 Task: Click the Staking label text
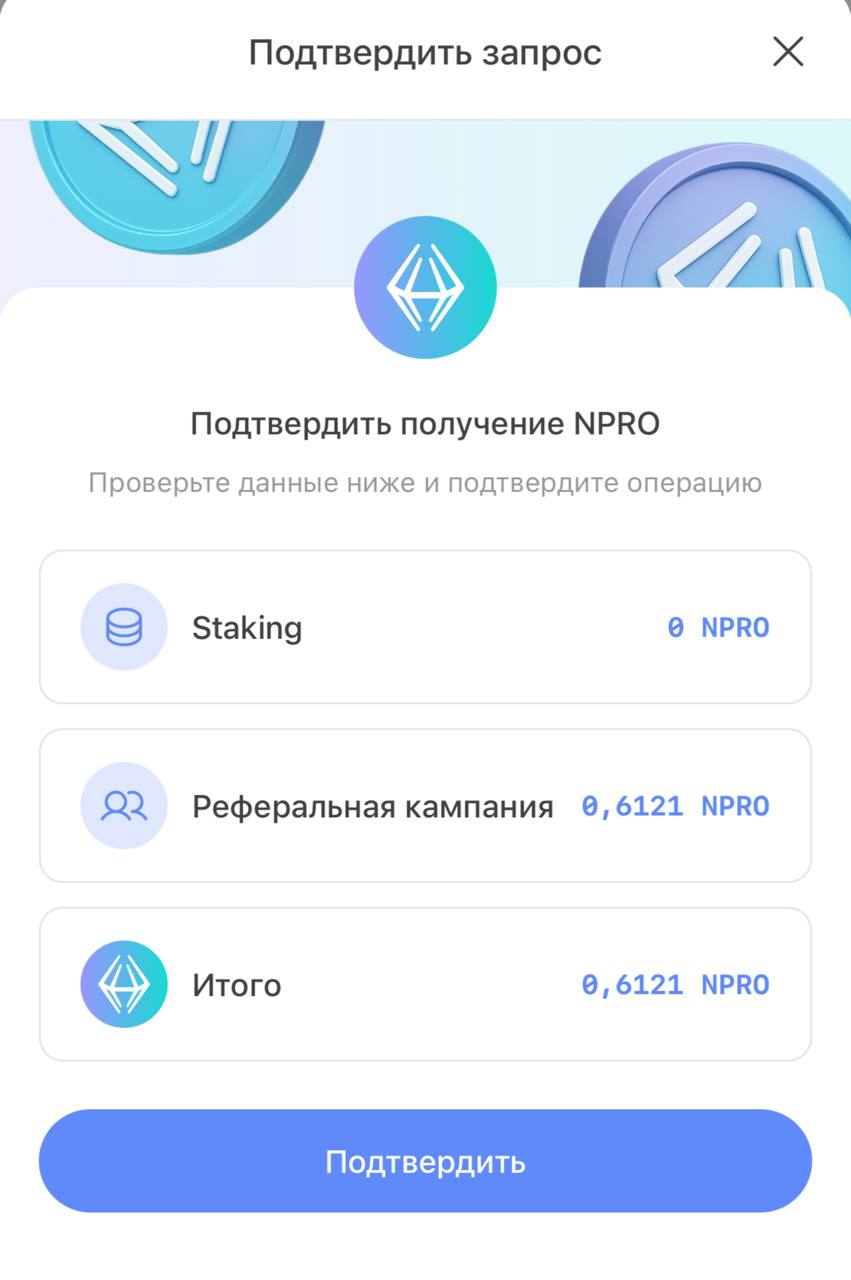click(247, 627)
